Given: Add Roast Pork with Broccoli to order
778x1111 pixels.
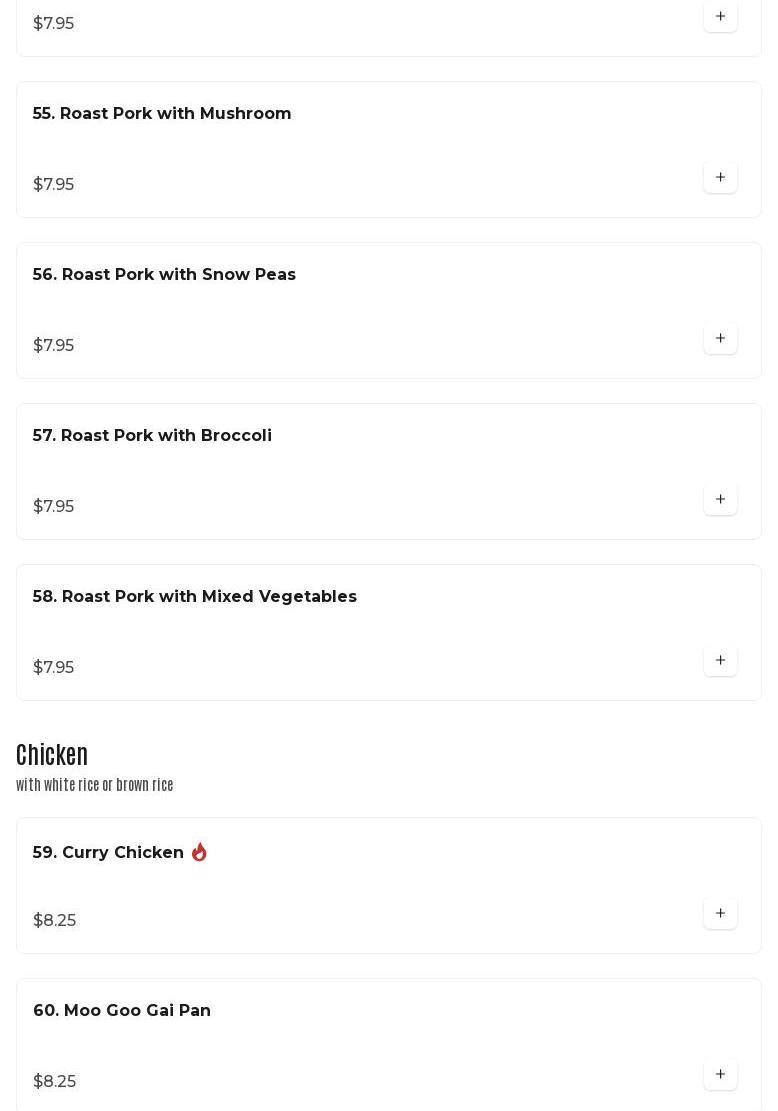Looking at the screenshot, I should [x=720, y=500].
